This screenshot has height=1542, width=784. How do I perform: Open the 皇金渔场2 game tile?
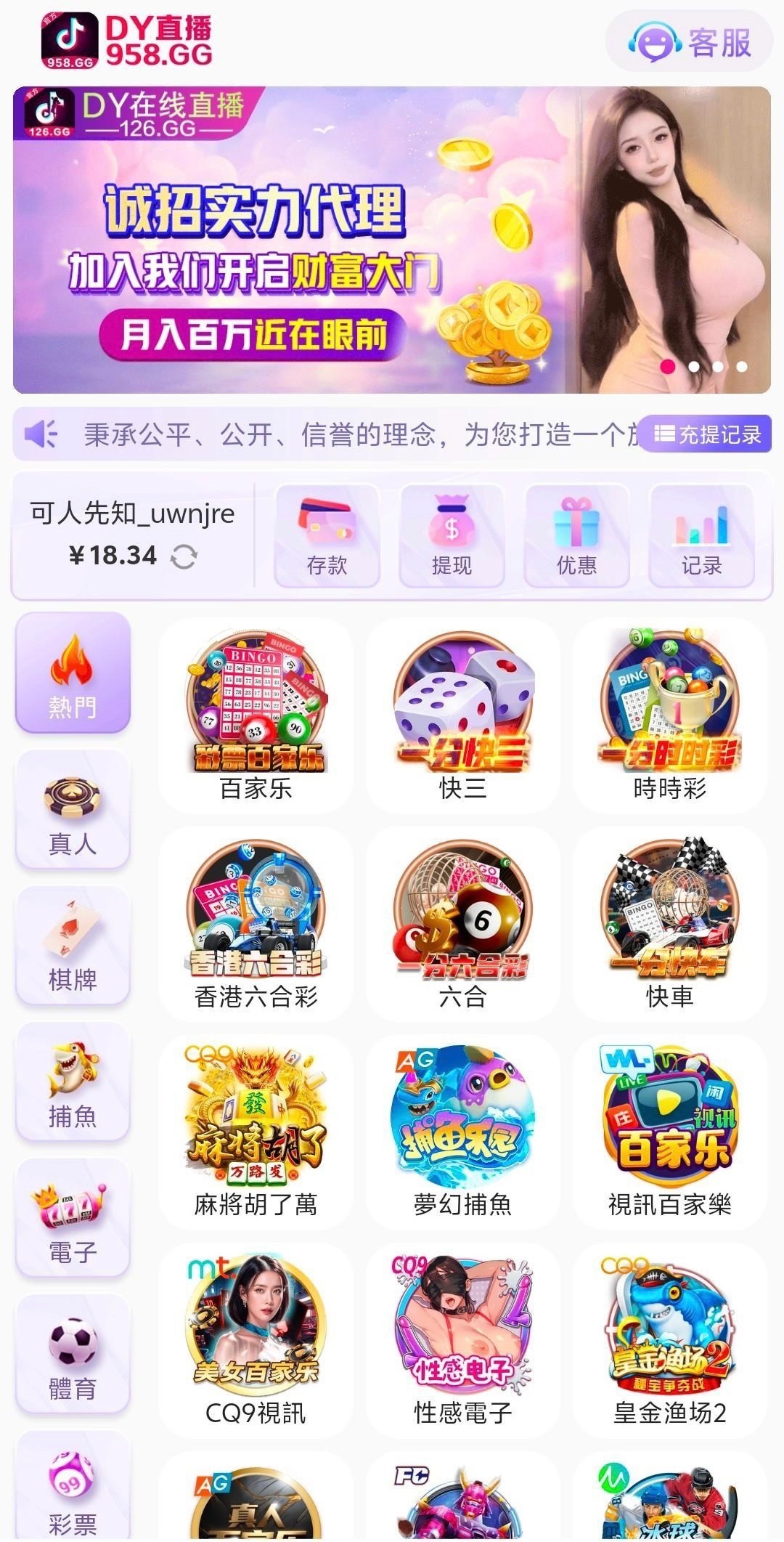[669, 1340]
